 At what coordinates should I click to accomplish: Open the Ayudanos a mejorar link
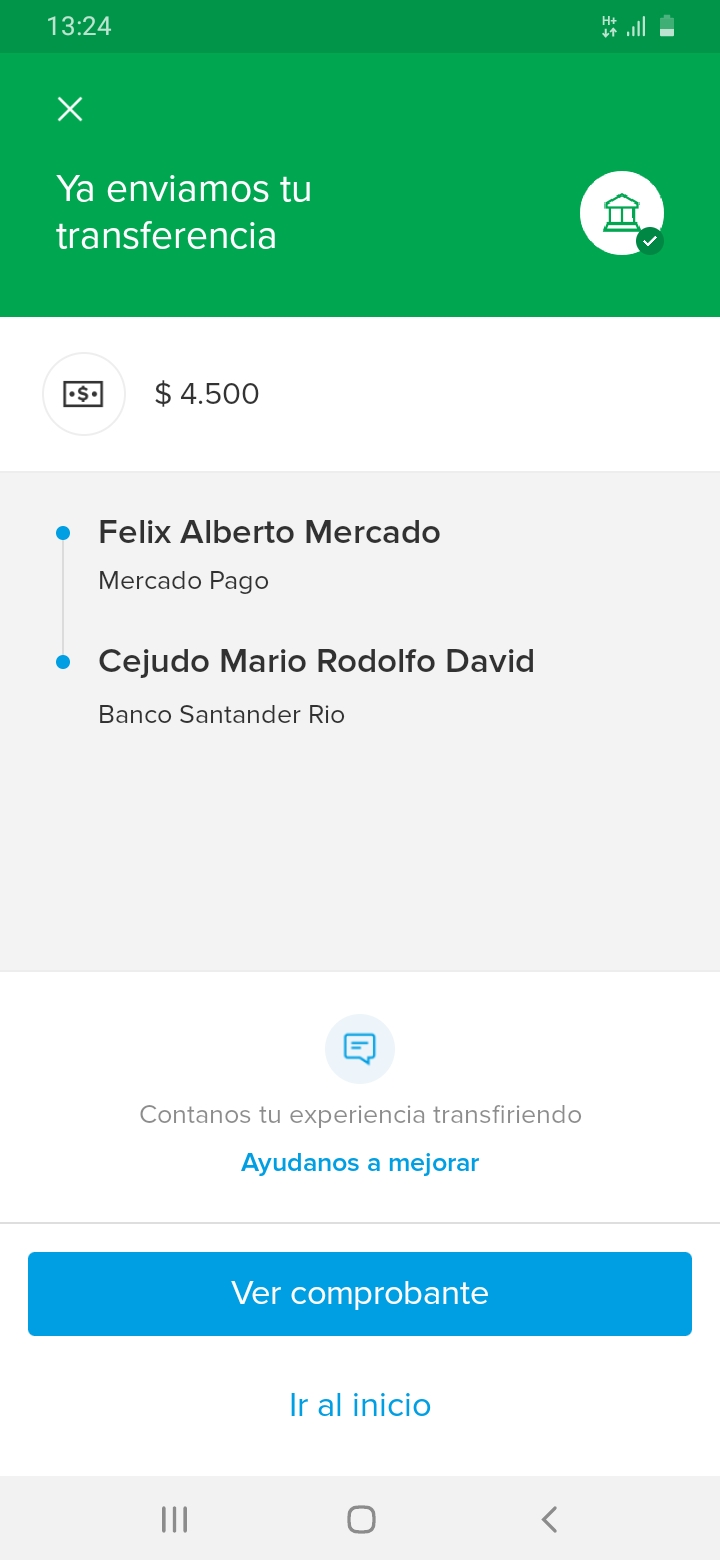pyautogui.click(x=360, y=1163)
